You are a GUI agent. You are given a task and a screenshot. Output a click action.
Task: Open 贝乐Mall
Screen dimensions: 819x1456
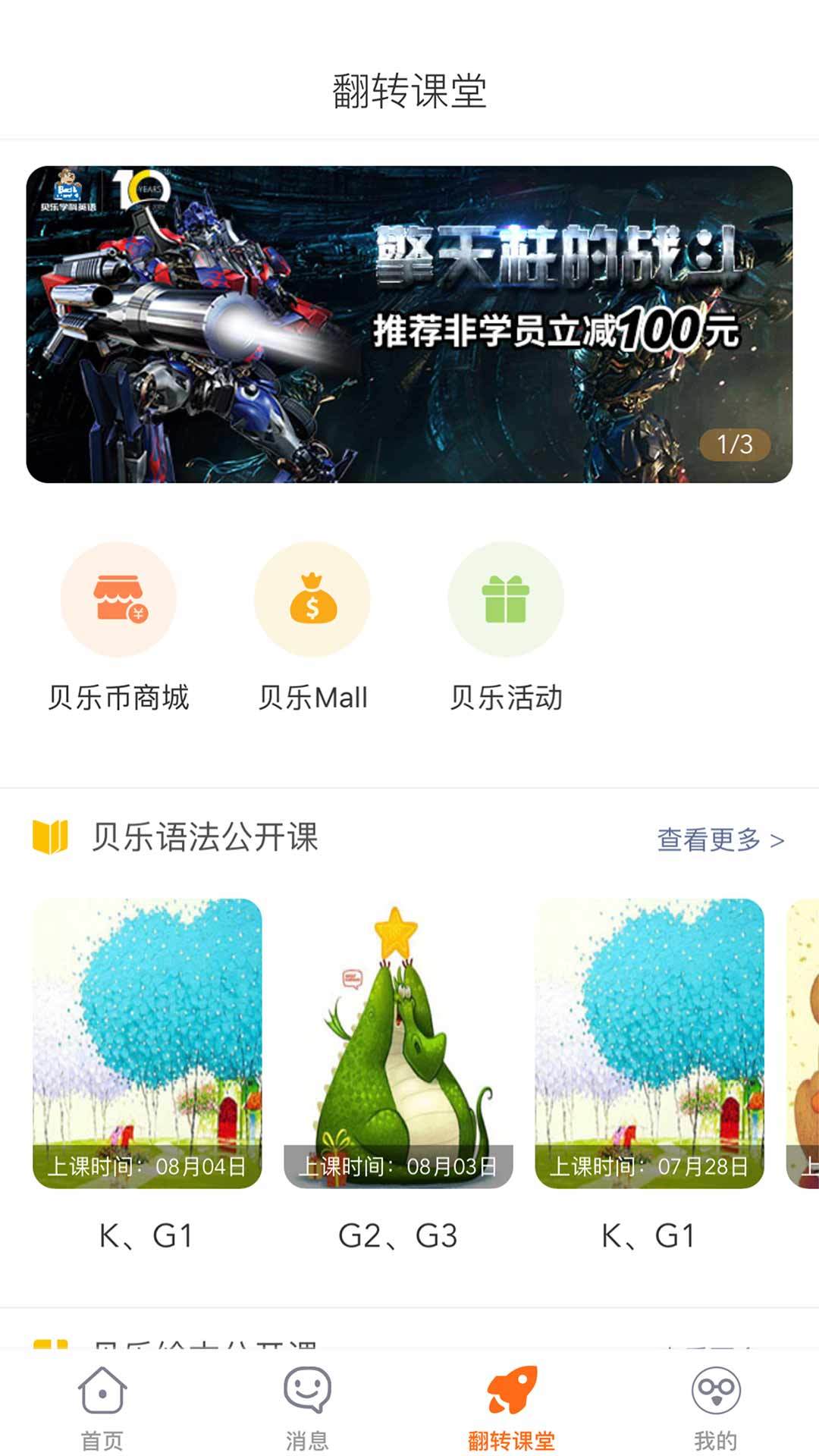[x=312, y=600]
